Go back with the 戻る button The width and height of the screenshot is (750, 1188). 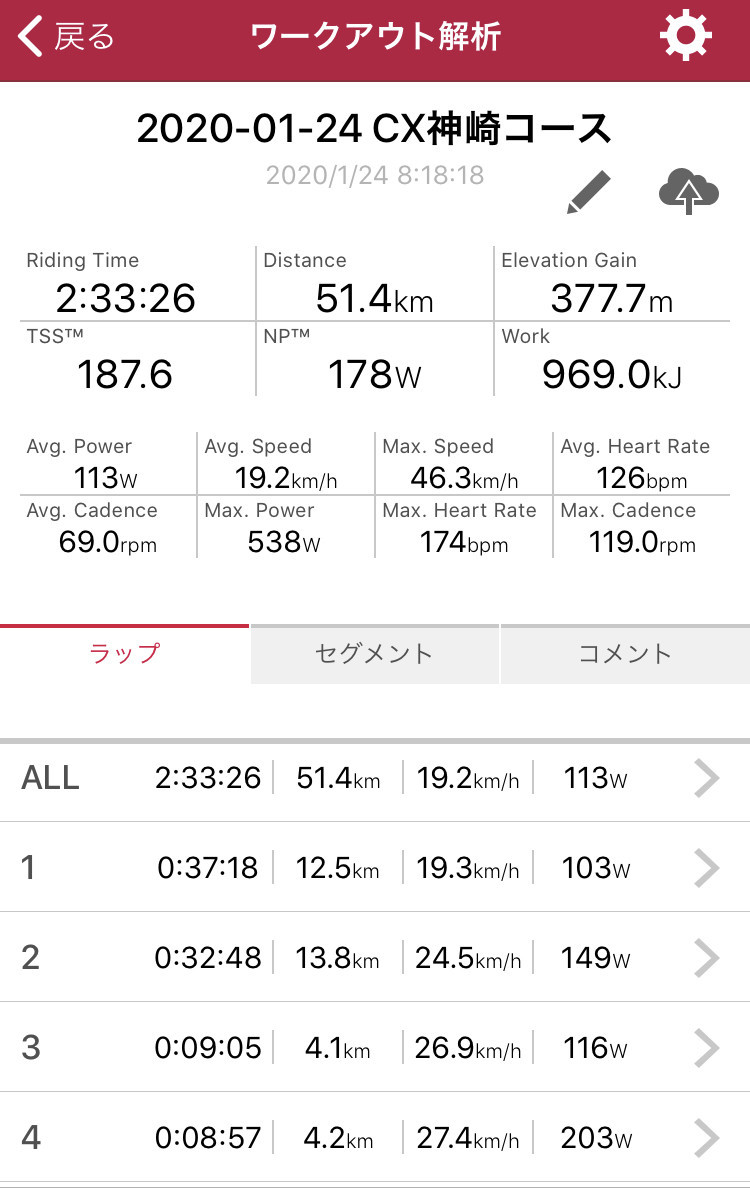pos(66,38)
